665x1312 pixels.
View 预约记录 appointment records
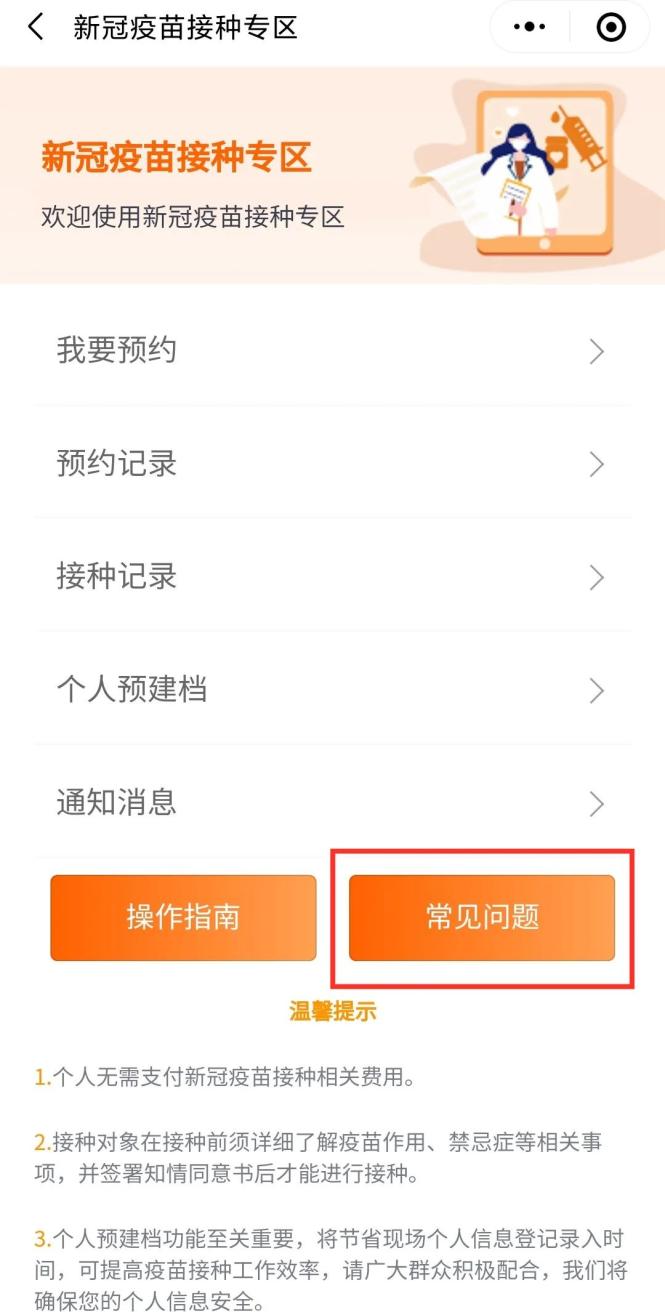(332, 464)
